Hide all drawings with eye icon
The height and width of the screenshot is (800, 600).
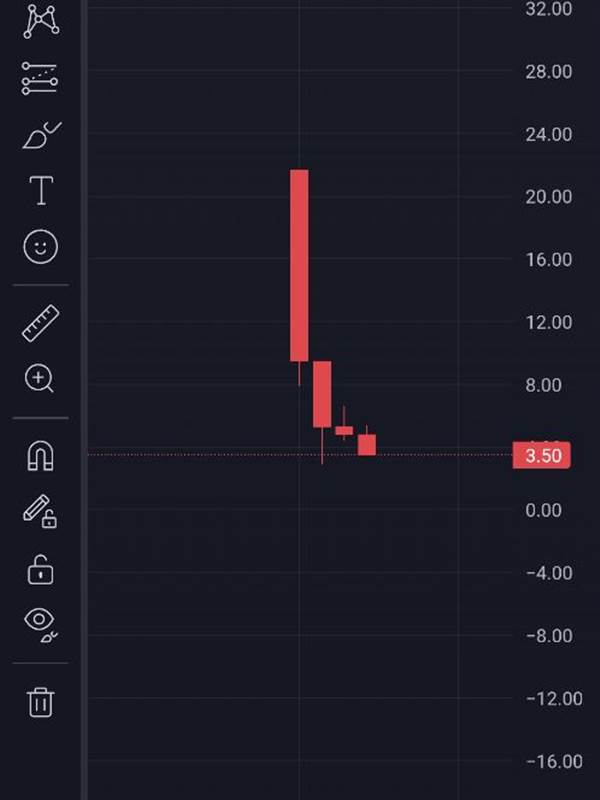pyautogui.click(x=41, y=625)
